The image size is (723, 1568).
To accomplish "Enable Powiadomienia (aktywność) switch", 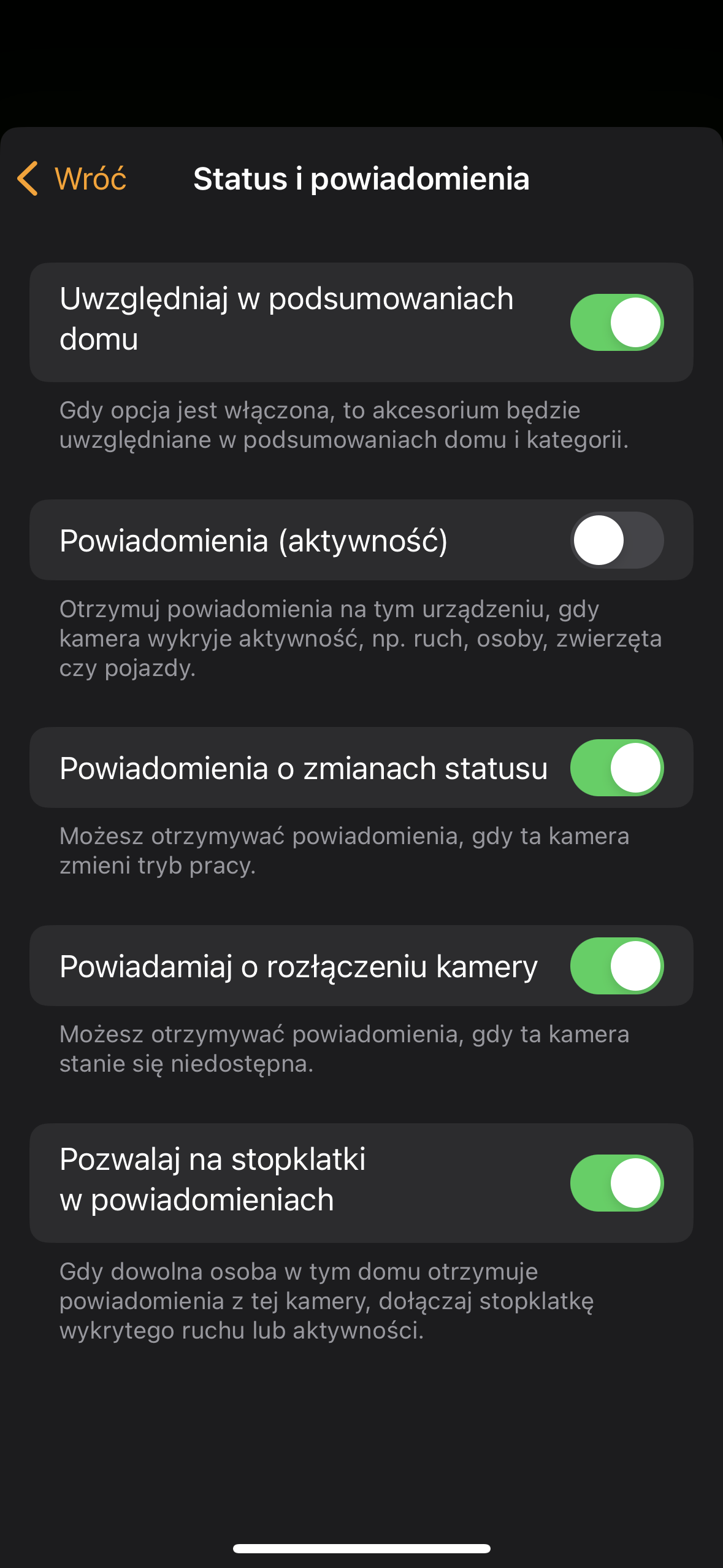I will pos(616,540).
